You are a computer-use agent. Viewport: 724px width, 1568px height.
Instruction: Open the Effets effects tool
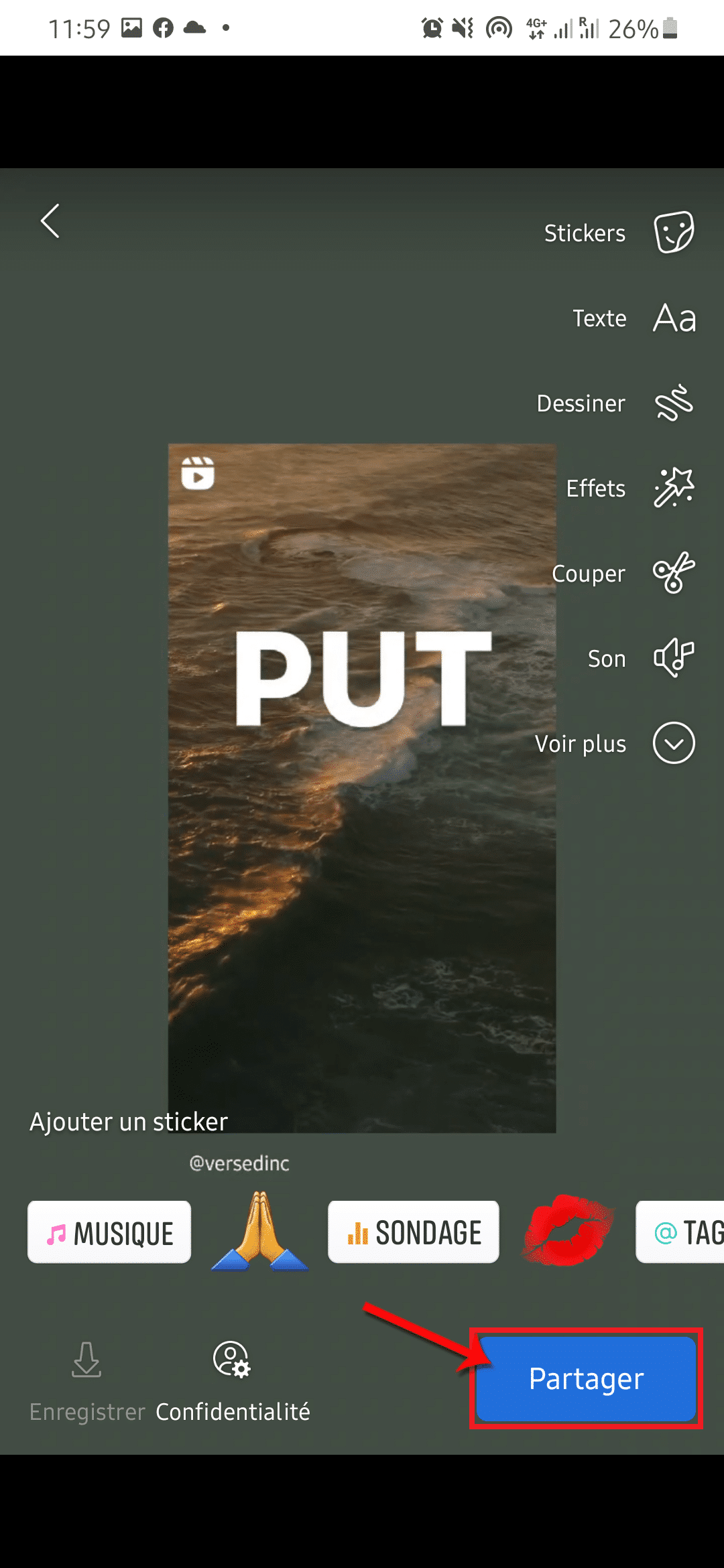tap(673, 488)
